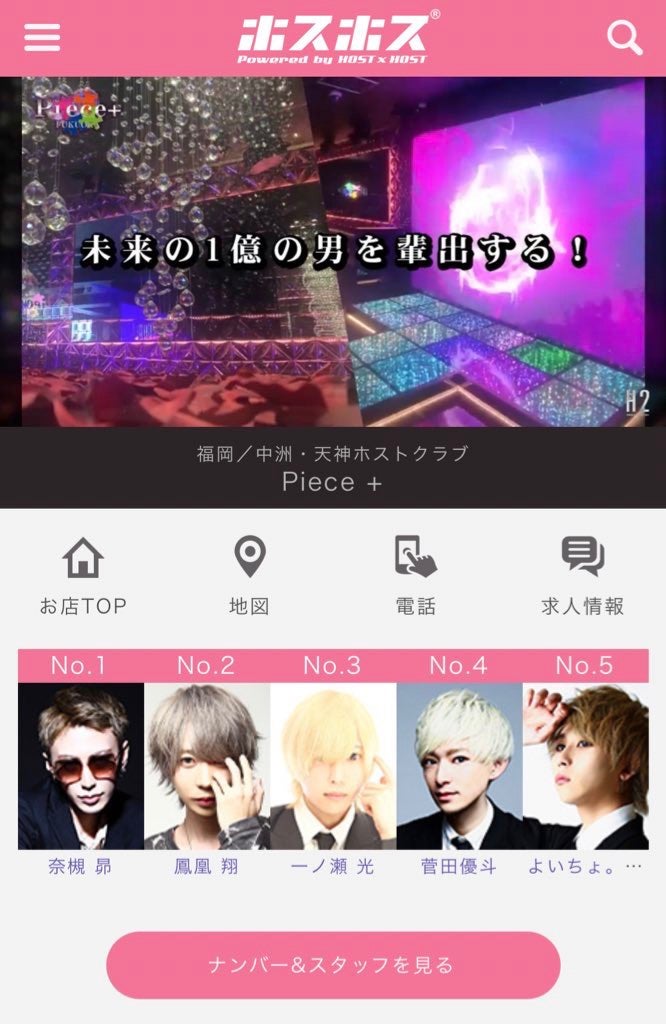The height and width of the screenshot is (1024, 666).
Task: Open No.5 host よいちょ。
Action: pos(585,767)
